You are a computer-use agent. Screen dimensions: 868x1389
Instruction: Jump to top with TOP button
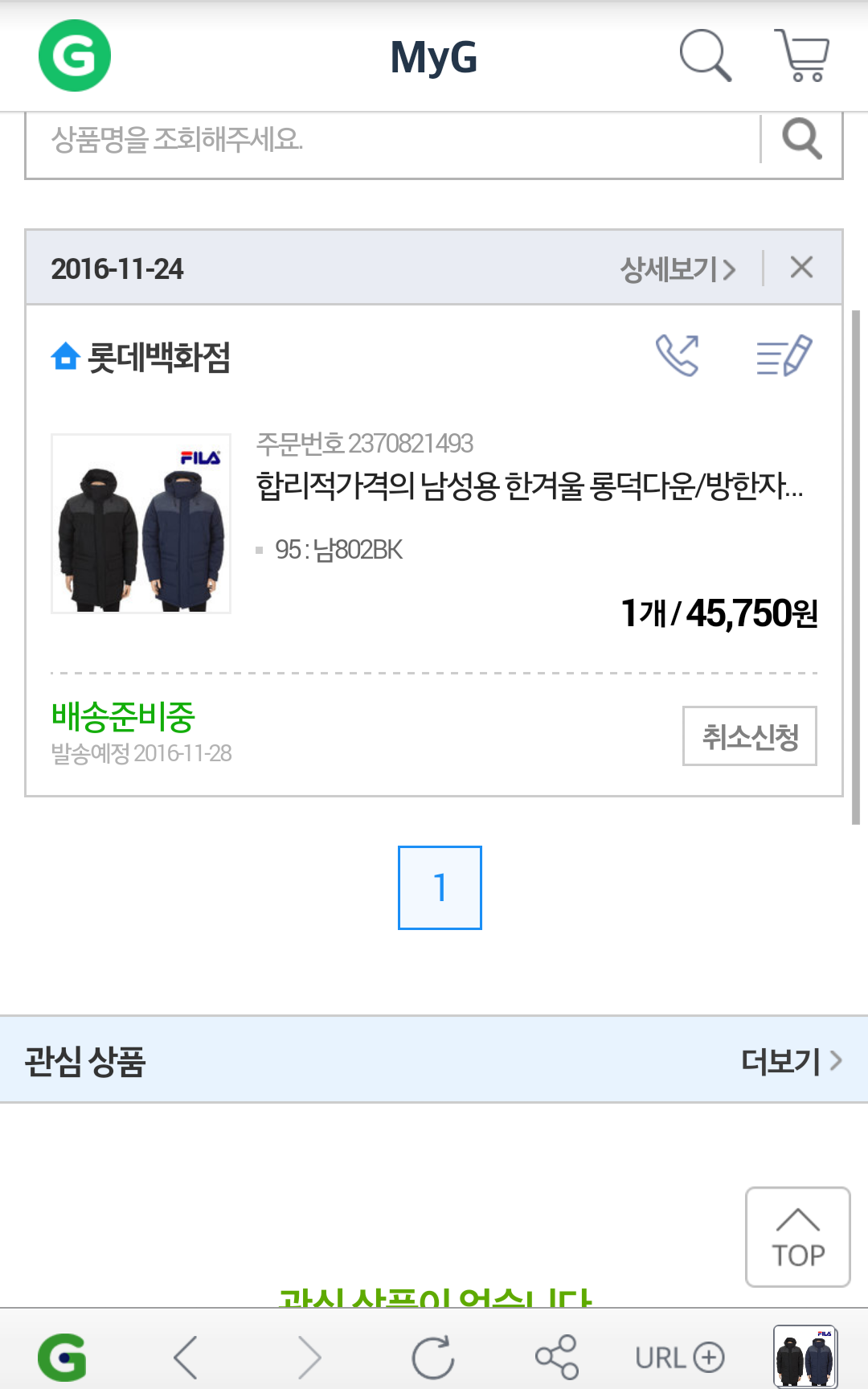[797, 1237]
